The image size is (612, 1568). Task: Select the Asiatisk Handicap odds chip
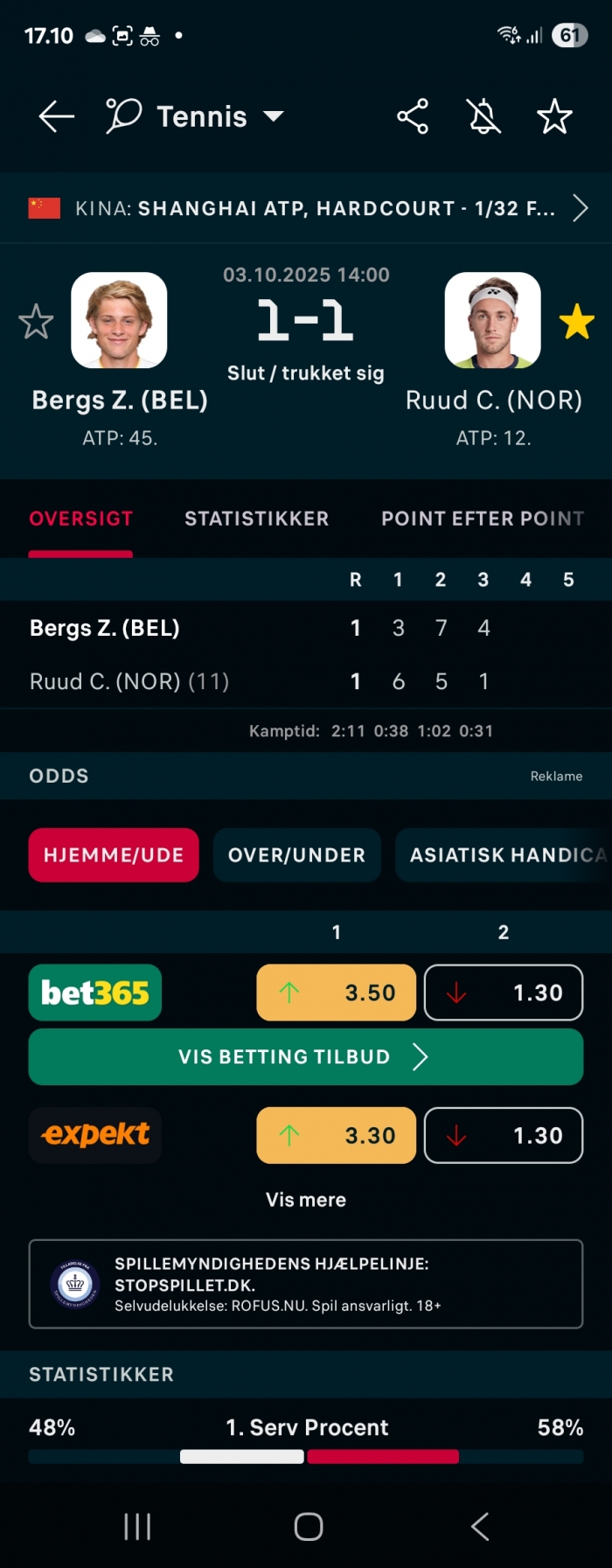[505, 855]
